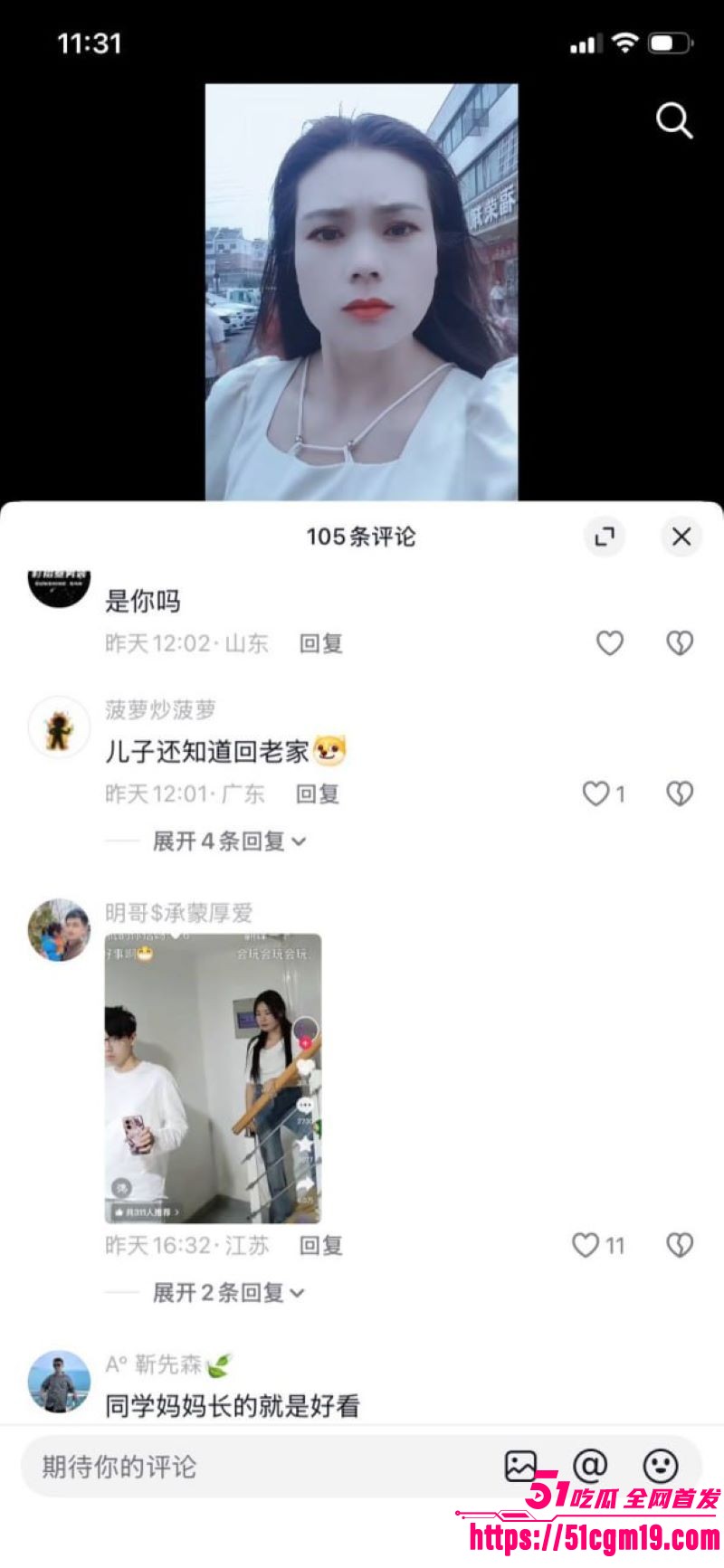Close the comments panel
The width and height of the screenshot is (724, 1568).
(x=681, y=537)
